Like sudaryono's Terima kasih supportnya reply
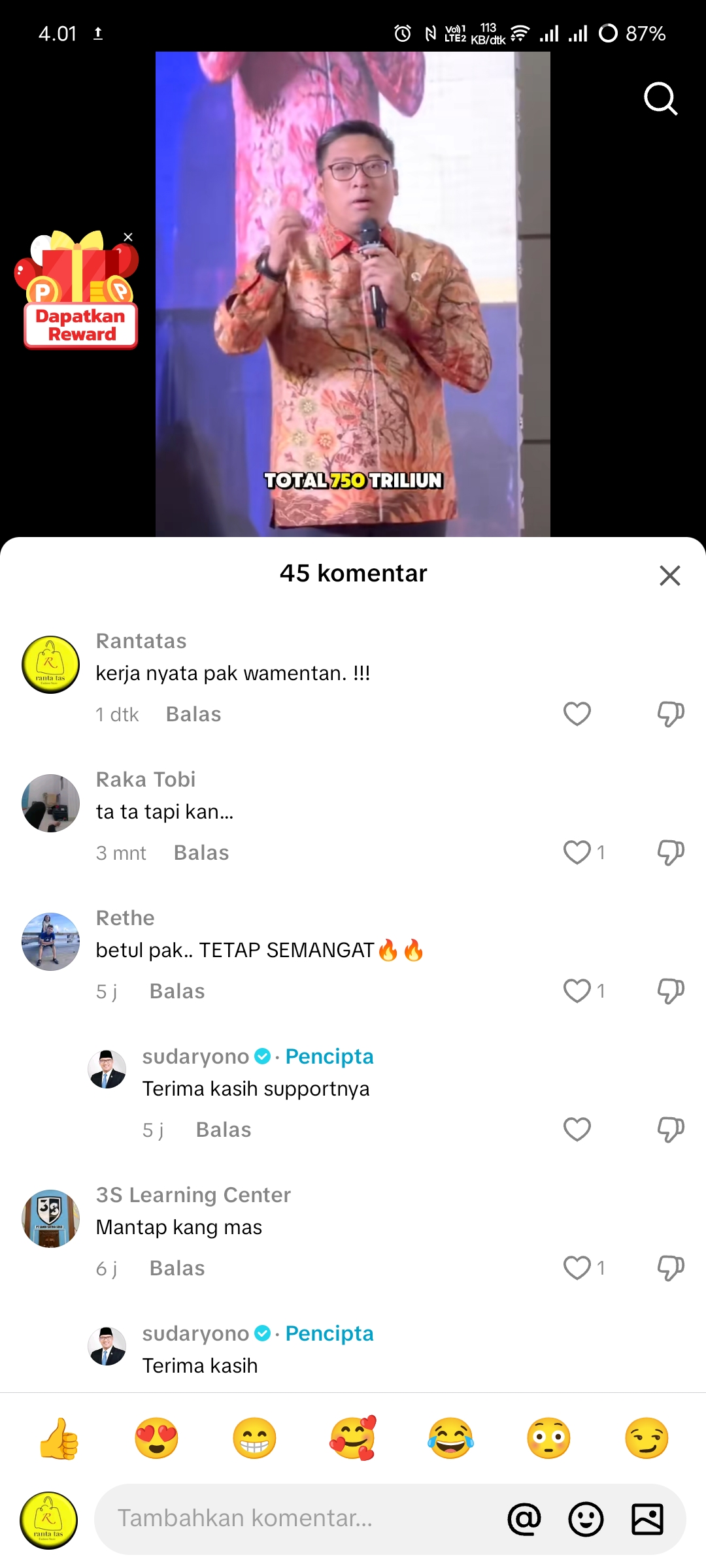 point(577,1130)
